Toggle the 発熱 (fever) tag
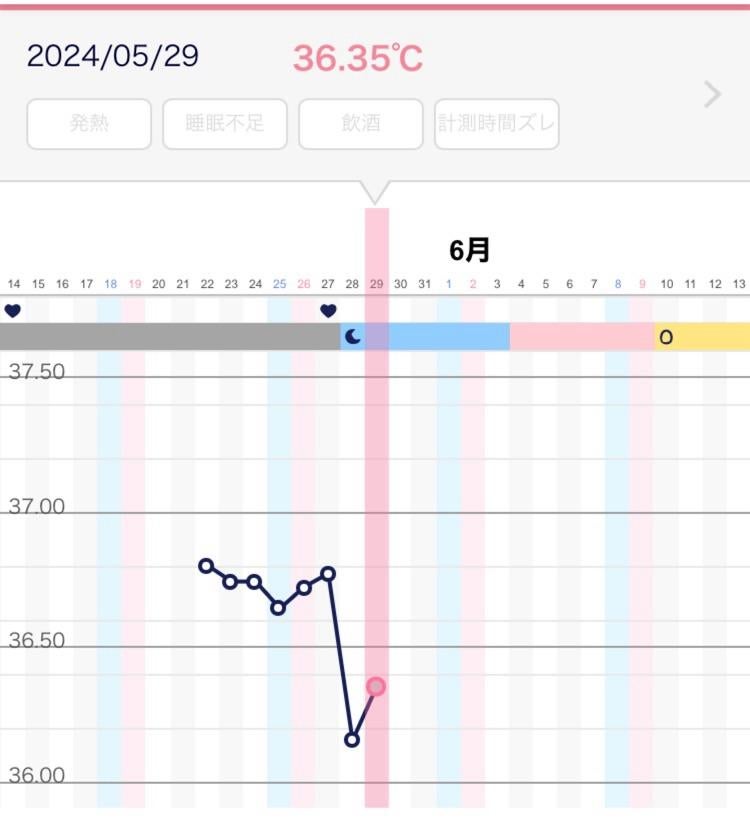 pos(89,124)
